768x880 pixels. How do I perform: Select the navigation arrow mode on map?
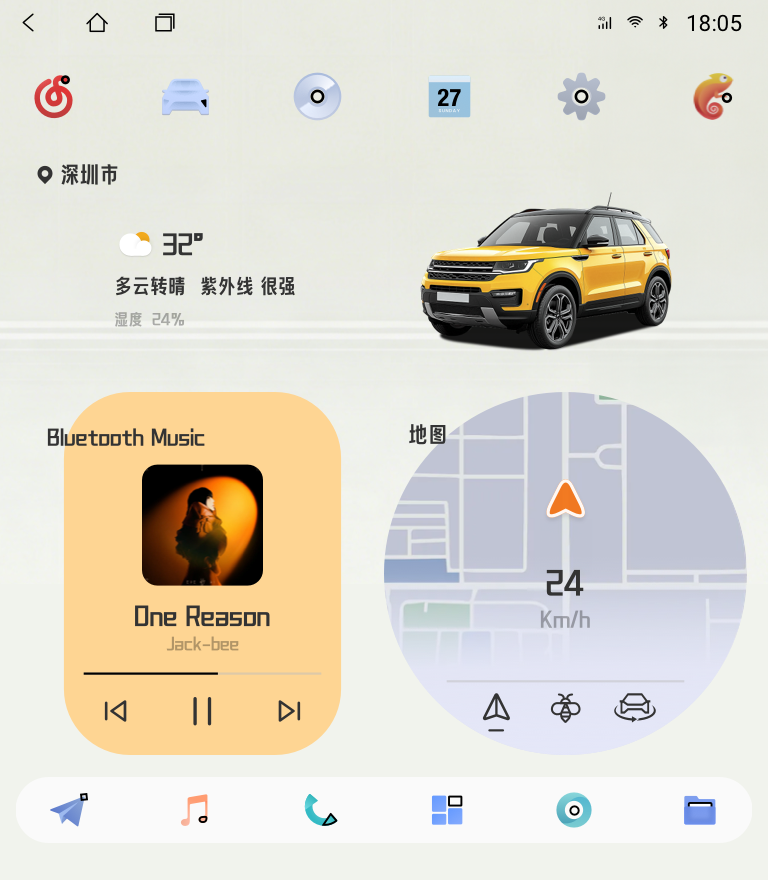496,709
